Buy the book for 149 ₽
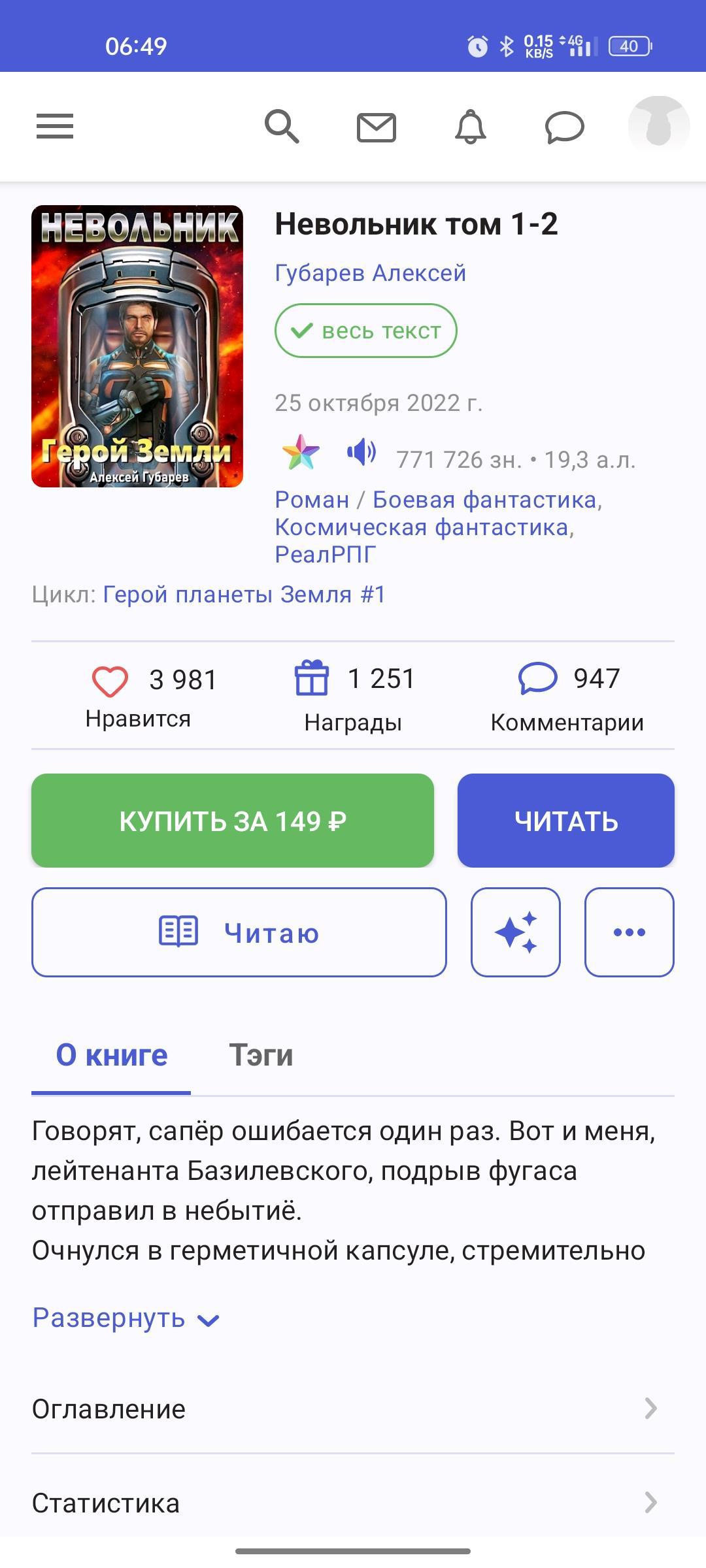 (233, 821)
